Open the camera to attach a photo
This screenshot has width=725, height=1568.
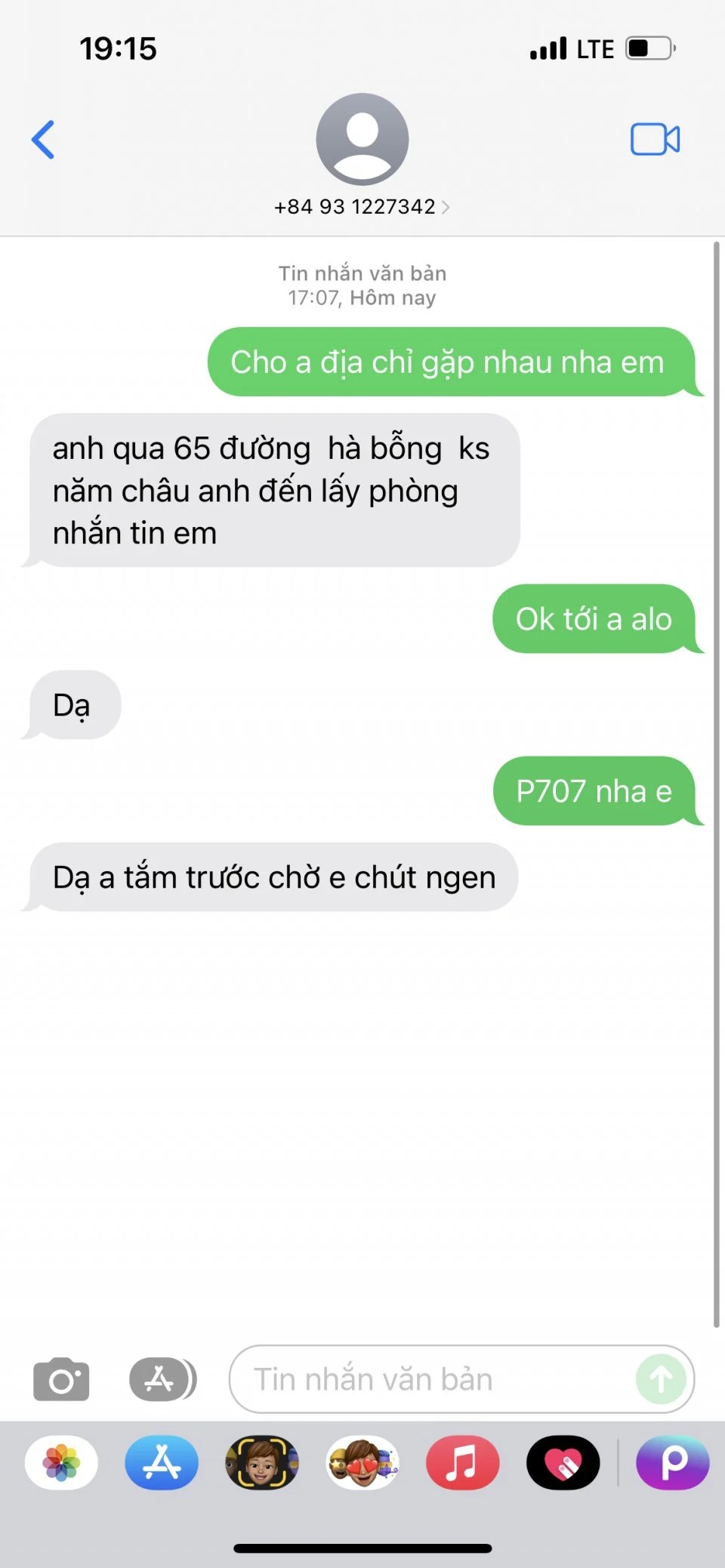coord(61,1379)
